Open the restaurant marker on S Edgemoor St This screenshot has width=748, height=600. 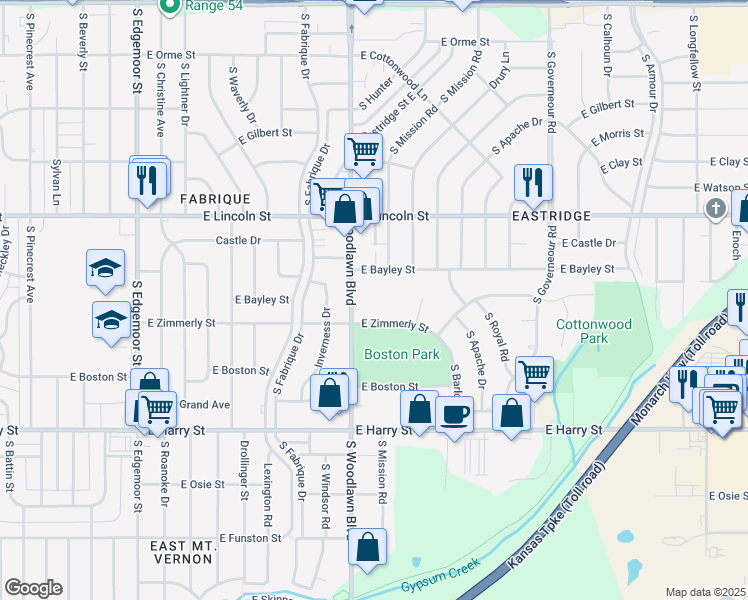pos(147,181)
